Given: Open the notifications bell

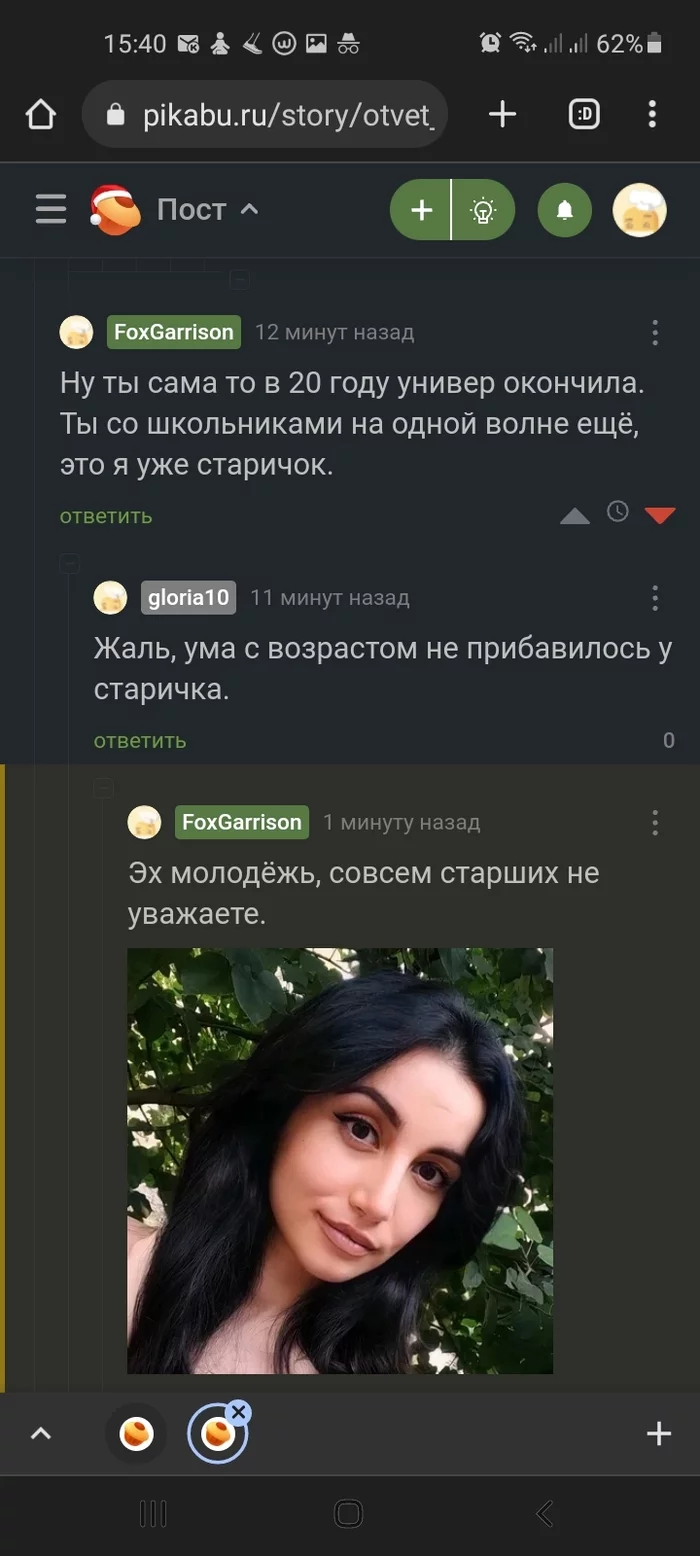Looking at the screenshot, I should pyautogui.click(x=565, y=210).
